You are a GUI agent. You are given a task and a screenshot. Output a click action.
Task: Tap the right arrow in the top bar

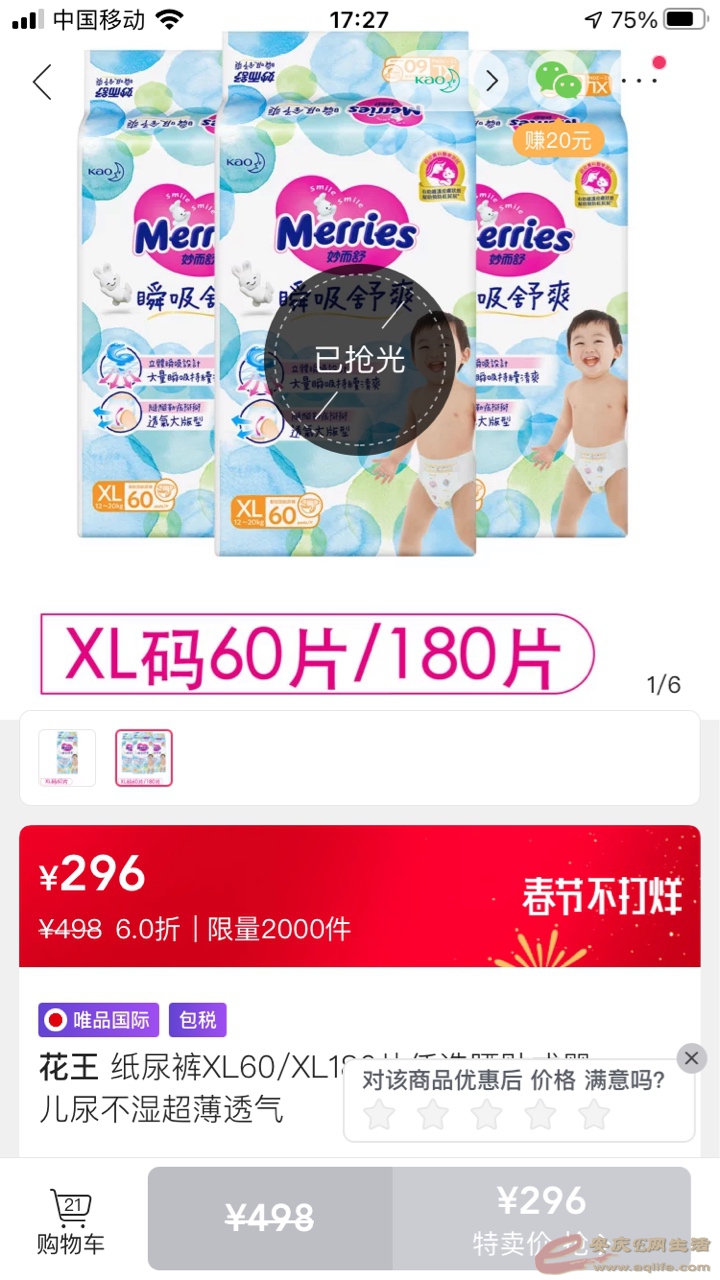[x=491, y=82]
